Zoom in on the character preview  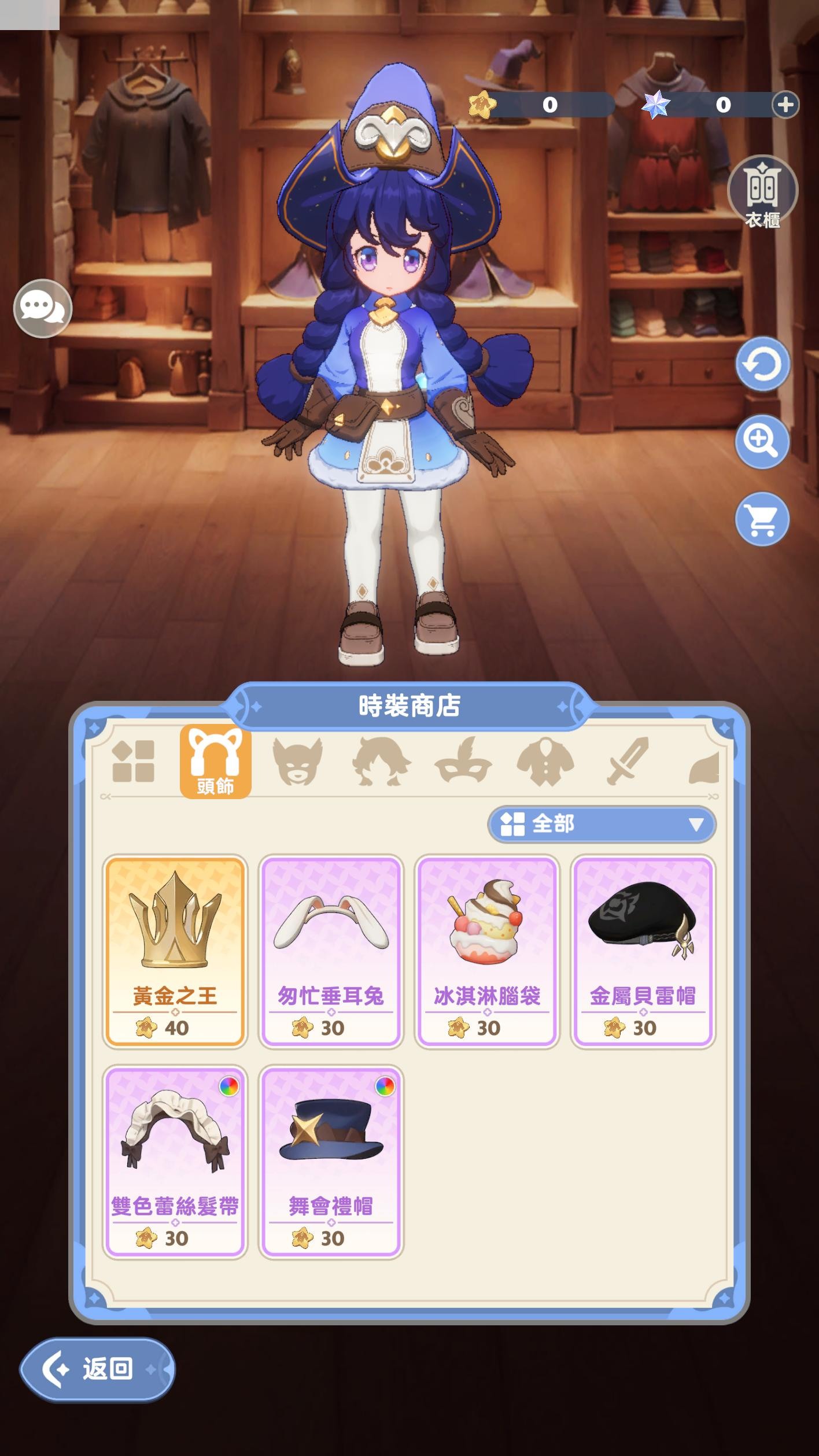coord(762,441)
